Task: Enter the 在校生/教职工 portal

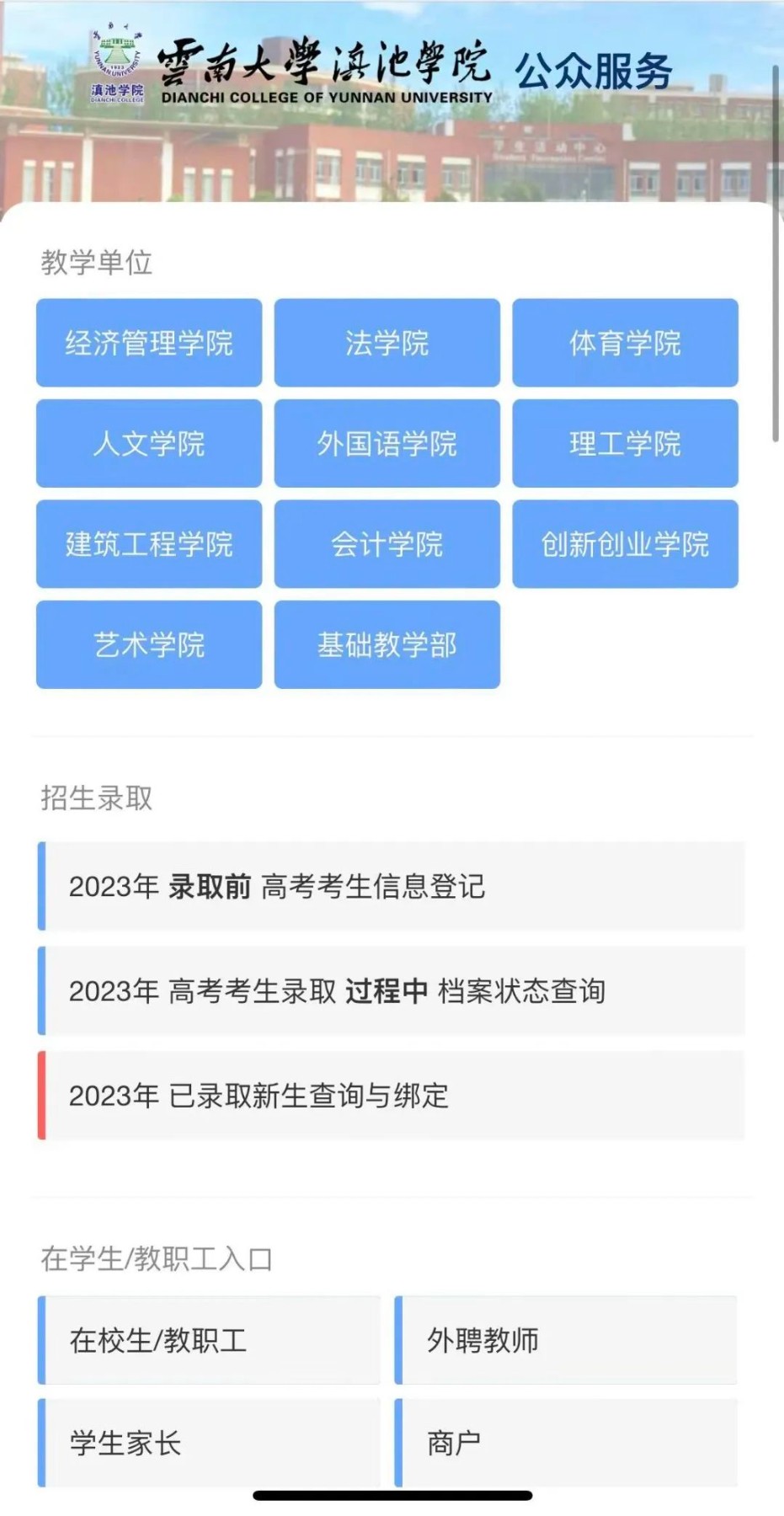Action: point(210,1340)
